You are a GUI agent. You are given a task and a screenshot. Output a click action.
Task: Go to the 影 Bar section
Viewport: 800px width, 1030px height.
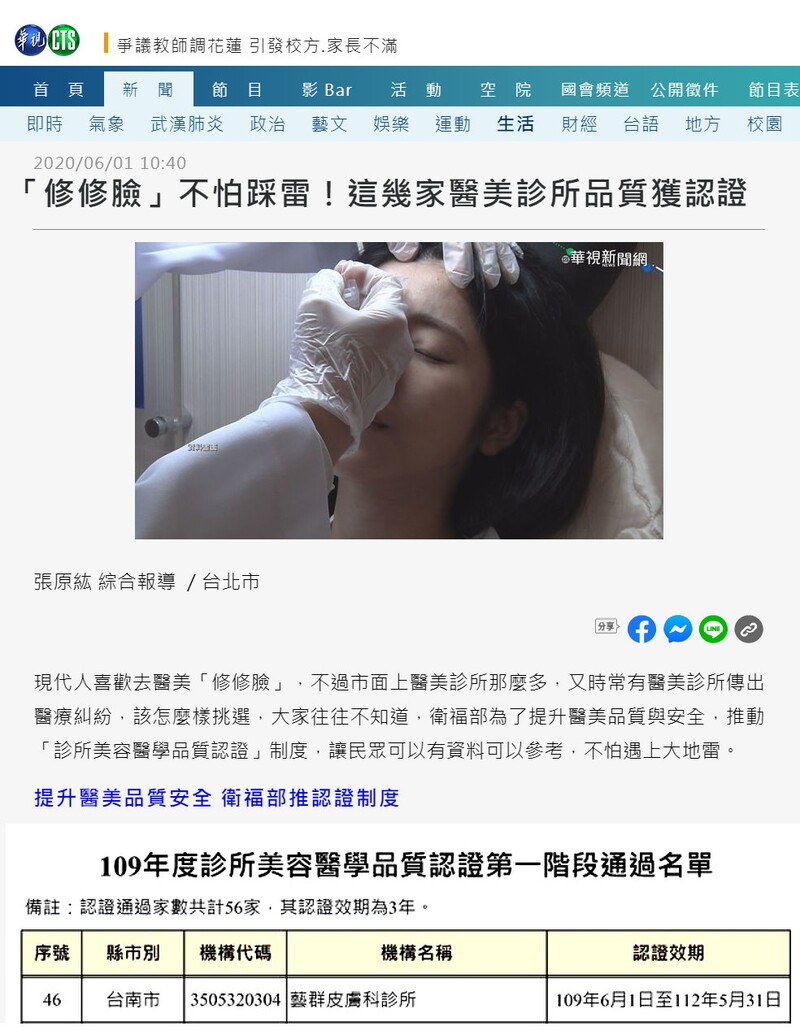coord(327,90)
